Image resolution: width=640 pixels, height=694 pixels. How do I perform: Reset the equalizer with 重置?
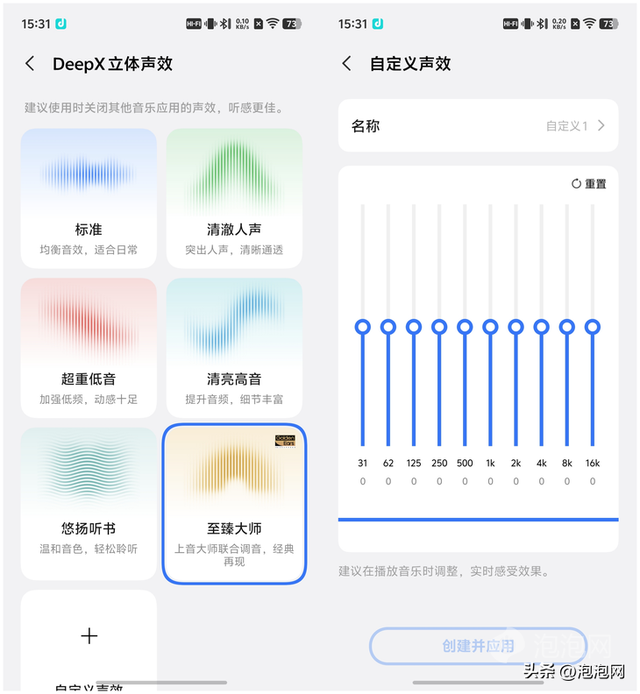point(589,184)
